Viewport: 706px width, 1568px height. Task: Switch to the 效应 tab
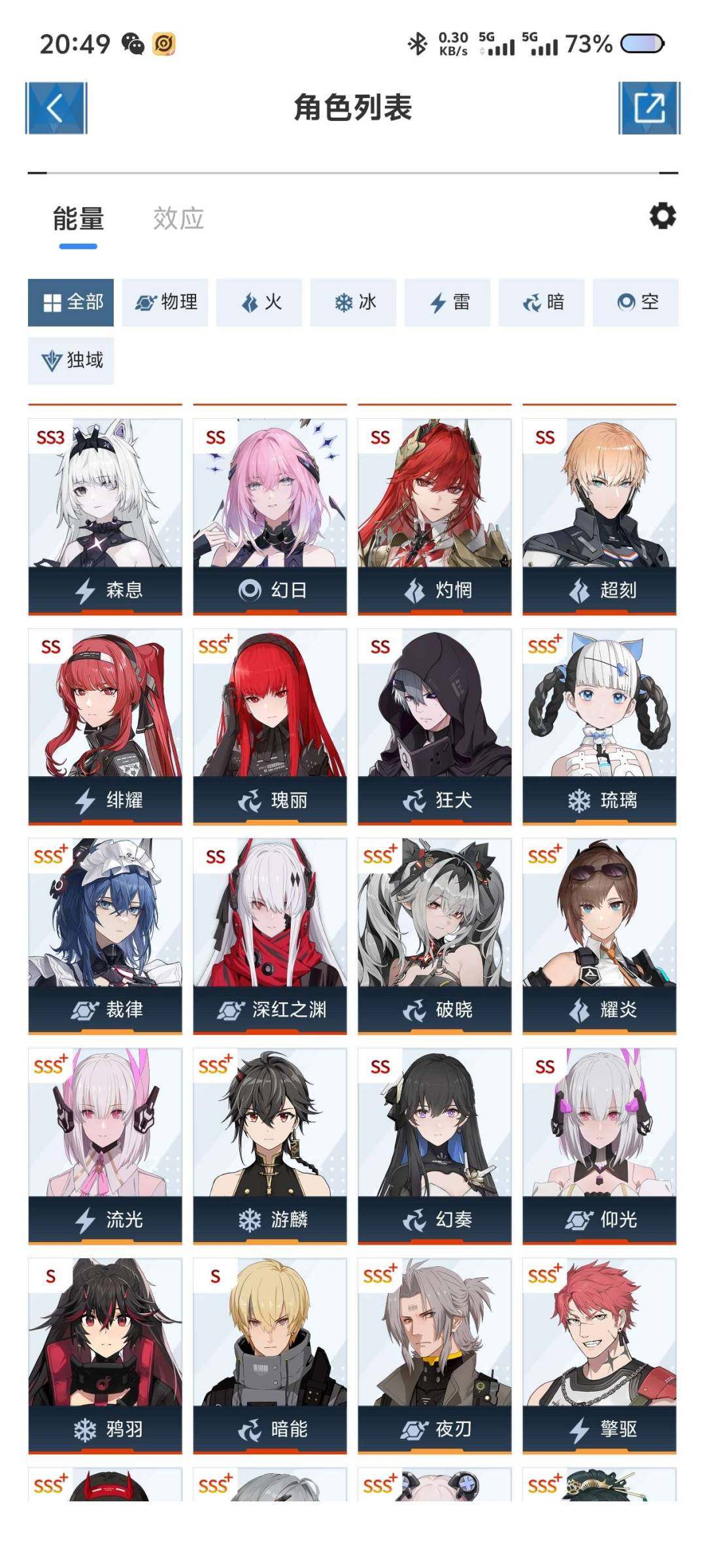[178, 219]
